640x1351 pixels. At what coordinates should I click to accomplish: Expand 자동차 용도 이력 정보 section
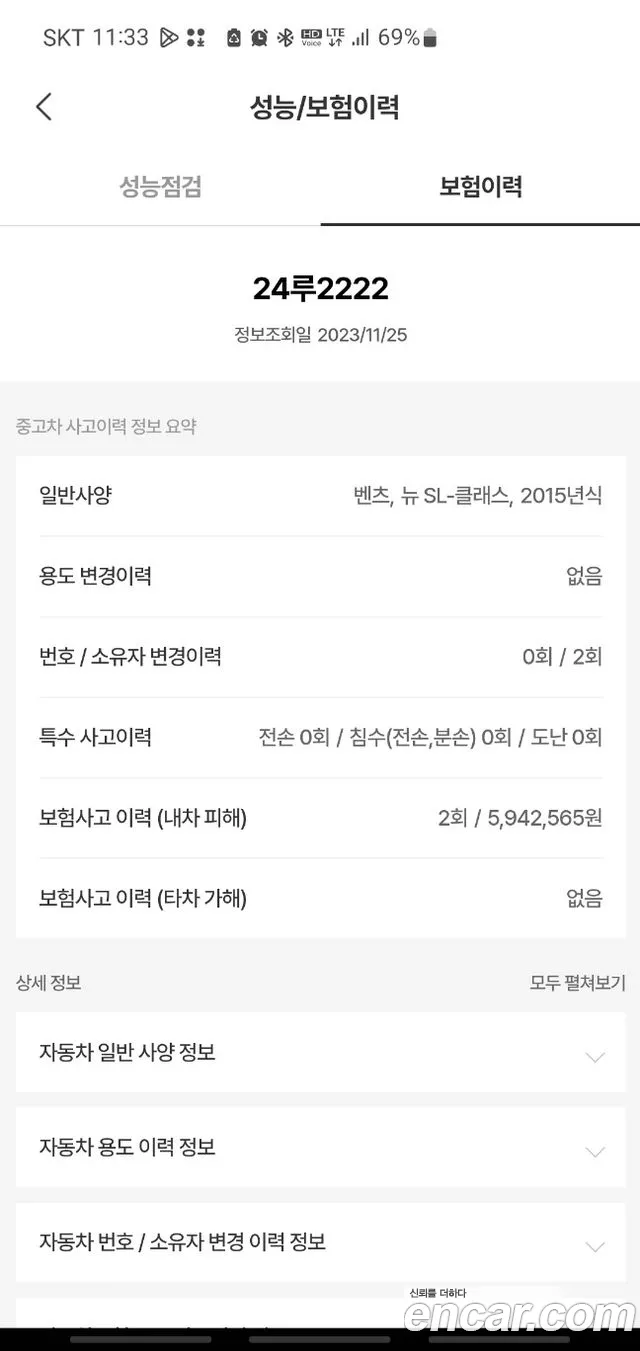coord(320,1147)
